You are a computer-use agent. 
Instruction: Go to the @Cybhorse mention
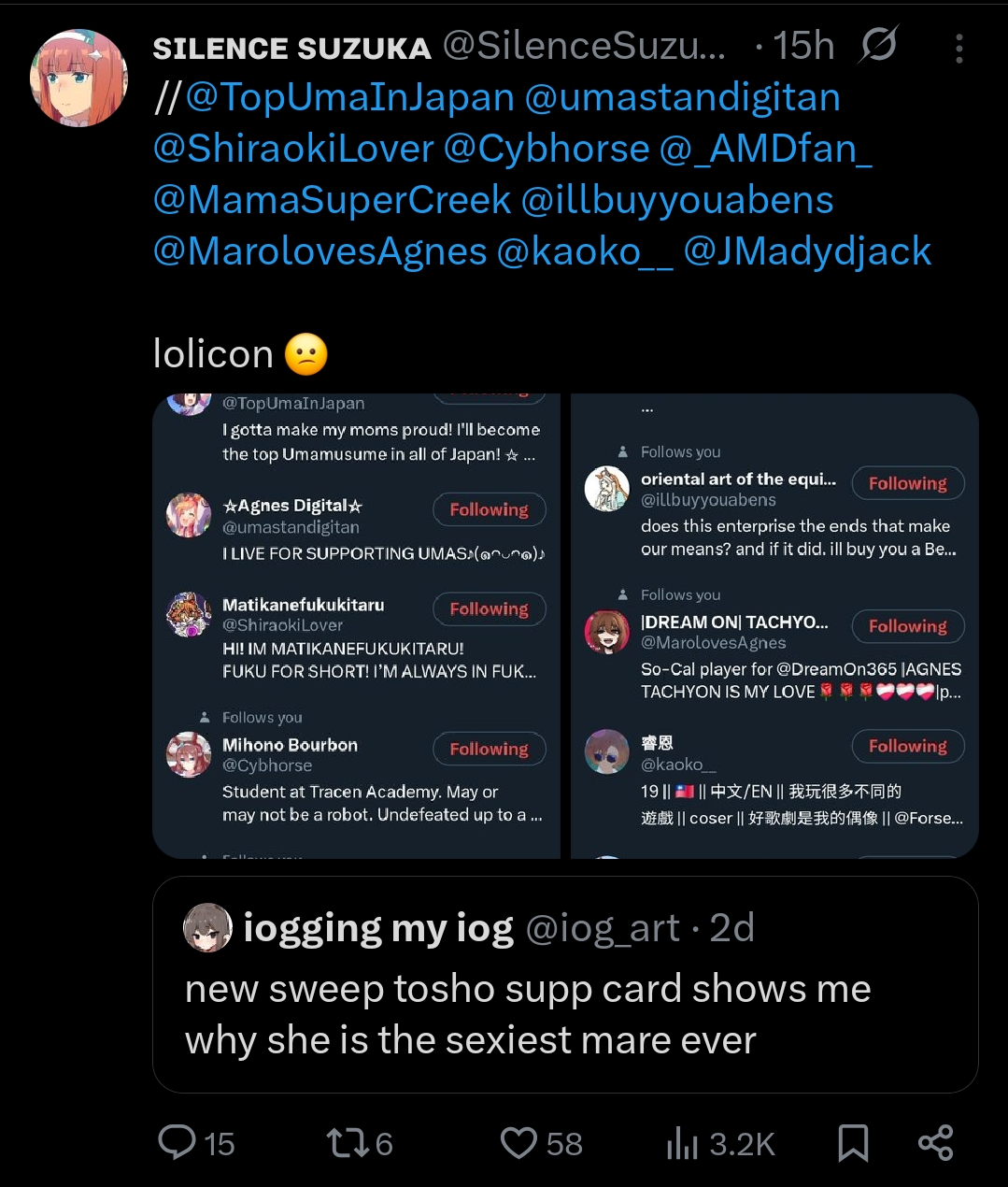click(547, 149)
